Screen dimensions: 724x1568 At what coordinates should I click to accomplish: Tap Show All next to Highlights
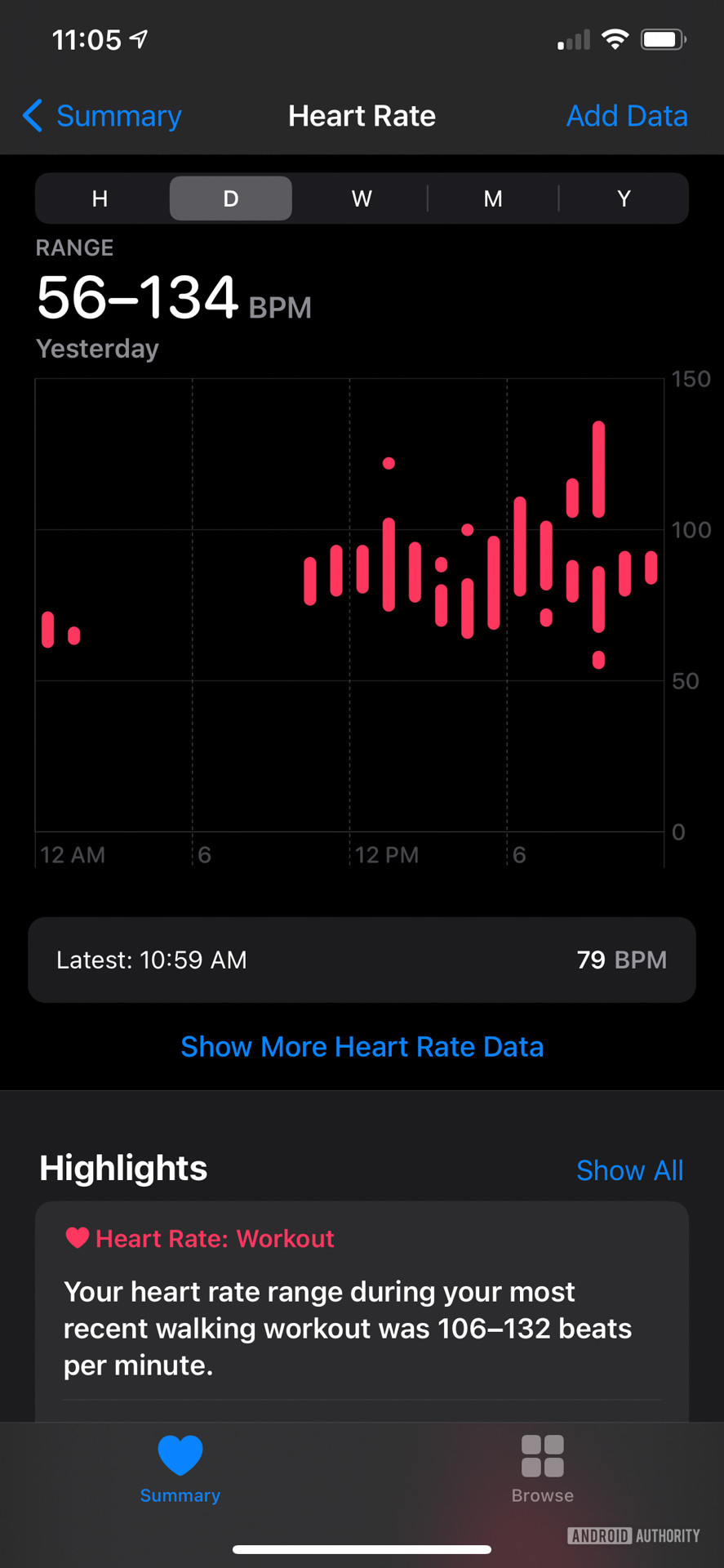coord(629,1170)
